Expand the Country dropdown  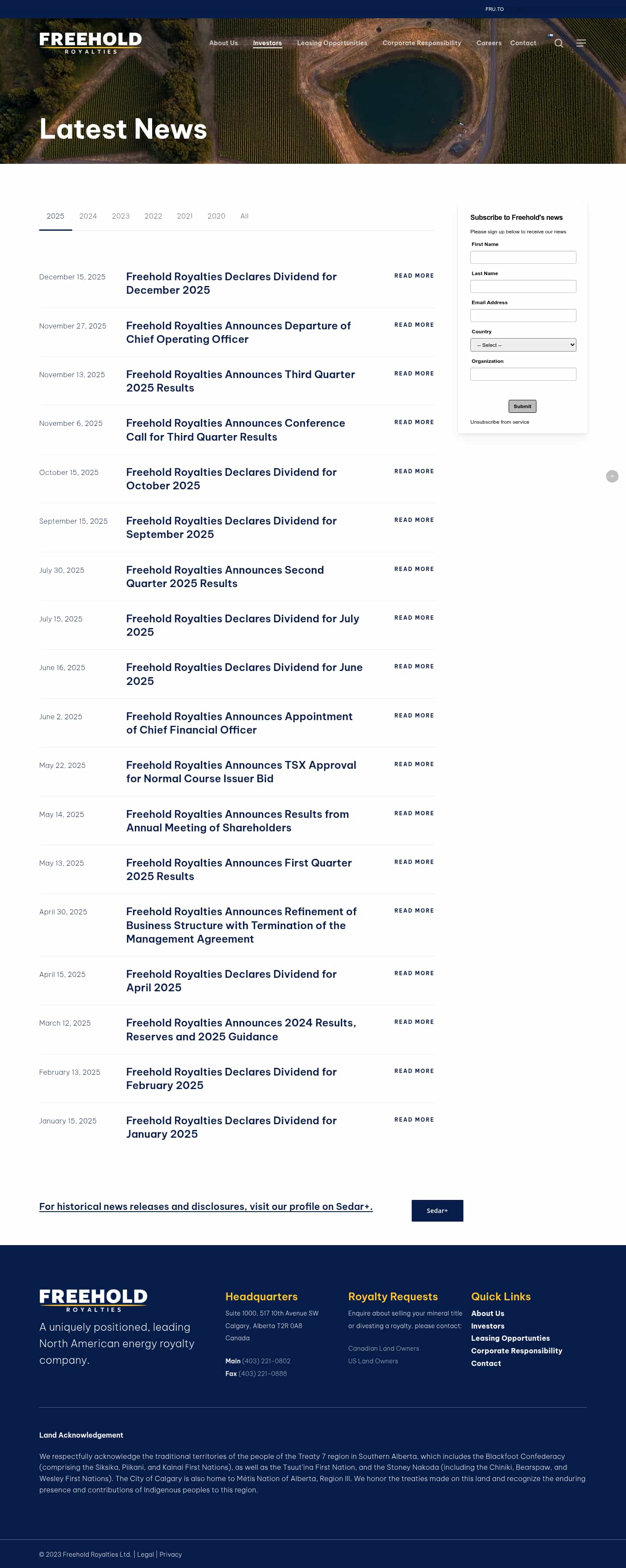tap(523, 345)
